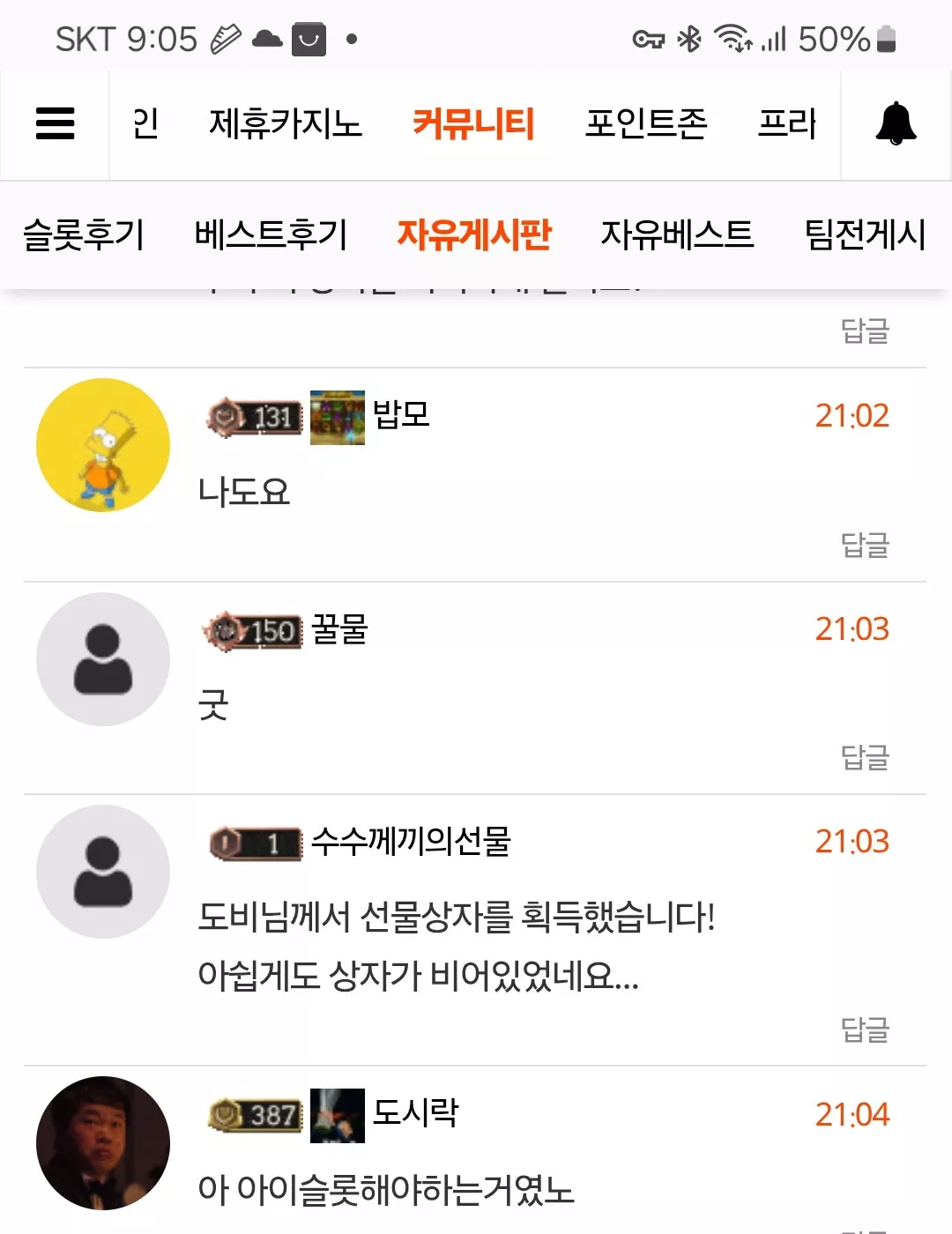Open the 자유베스트 board
Screen dimensions: 952x1234
pos(677,234)
